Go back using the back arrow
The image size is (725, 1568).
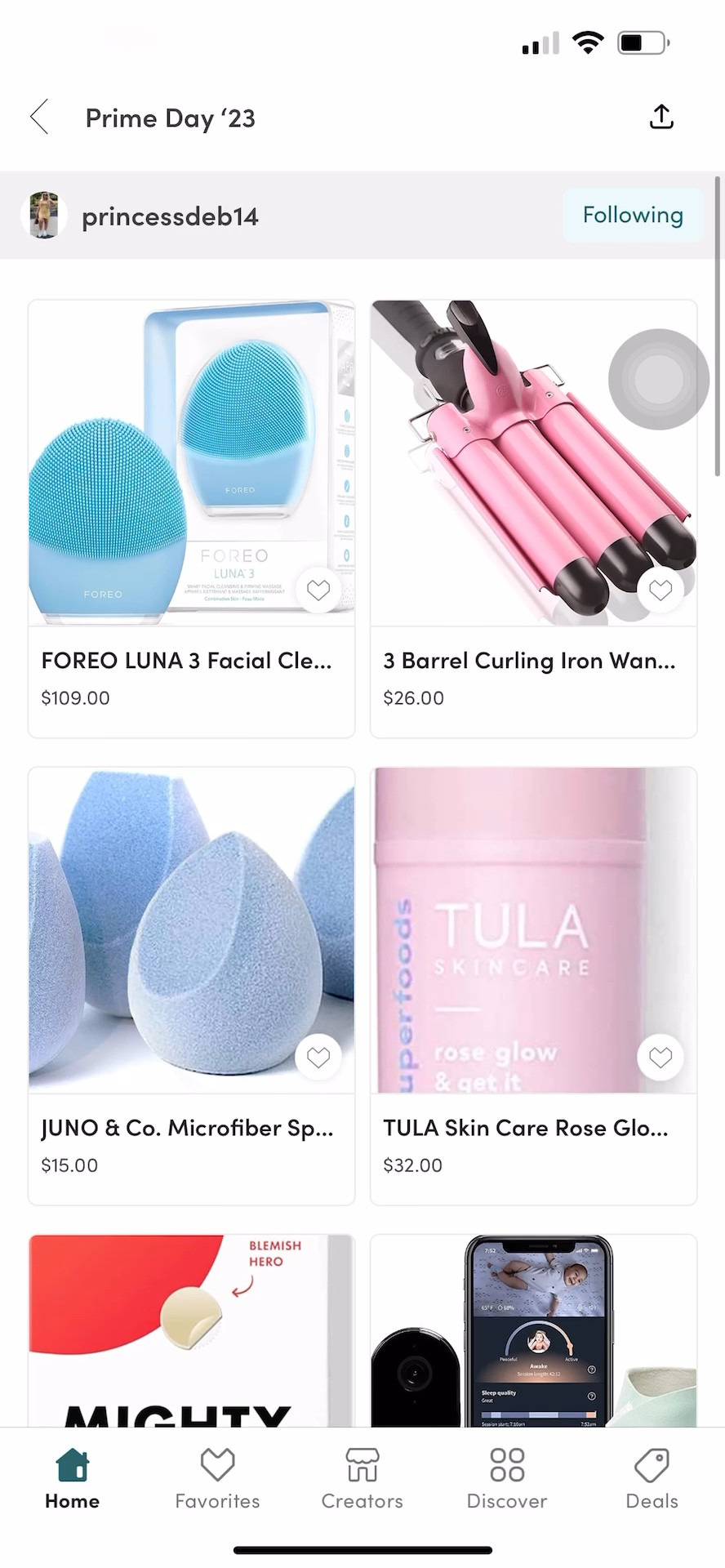pos(38,117)
